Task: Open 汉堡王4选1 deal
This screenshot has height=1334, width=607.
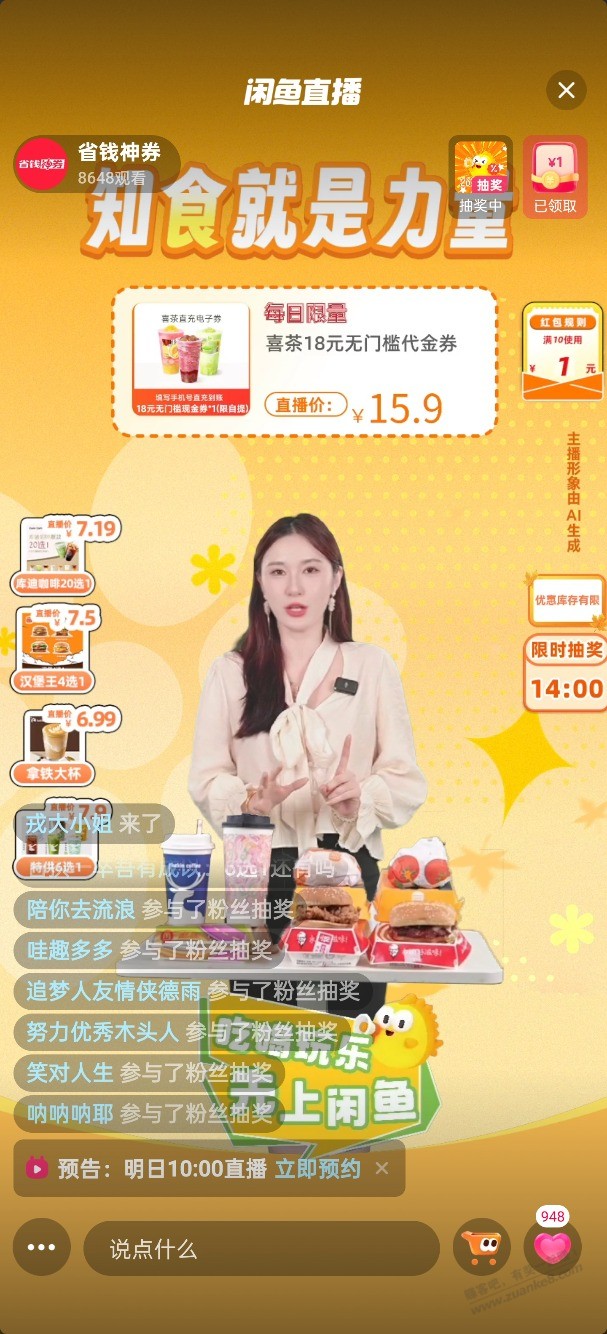Action: pos(55,650)
